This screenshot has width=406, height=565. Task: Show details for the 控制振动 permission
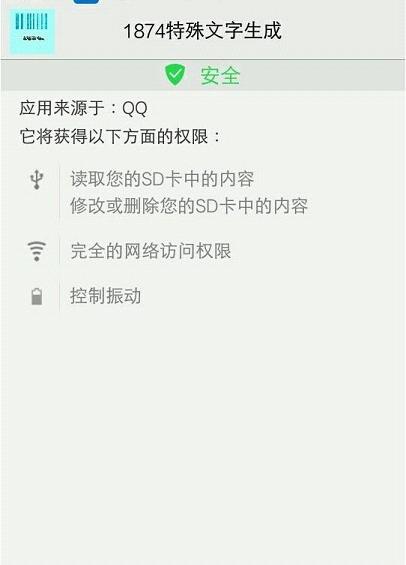105,296
